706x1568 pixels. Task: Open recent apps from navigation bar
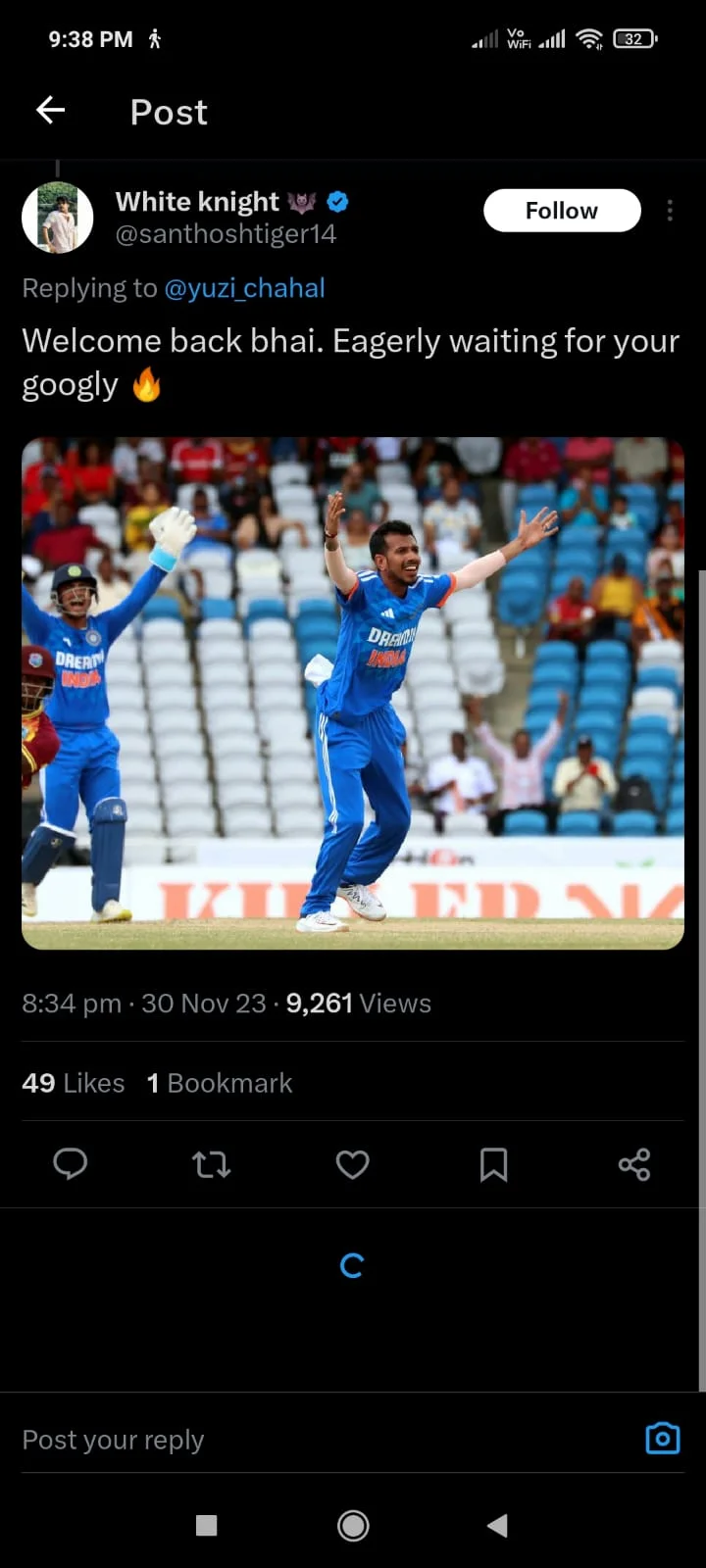tap(206, 1525)
